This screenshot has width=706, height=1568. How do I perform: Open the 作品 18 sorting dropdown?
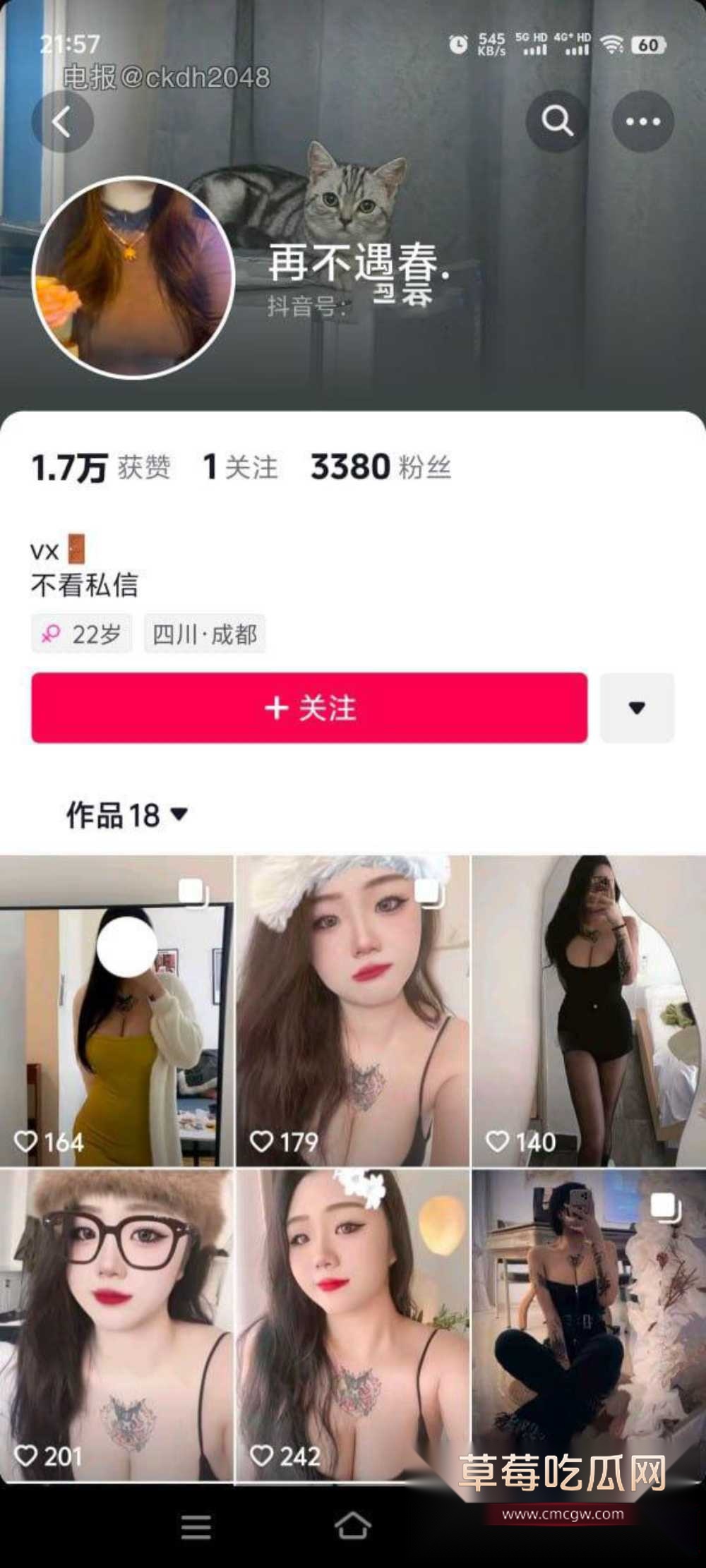click(x=127, y=815)
